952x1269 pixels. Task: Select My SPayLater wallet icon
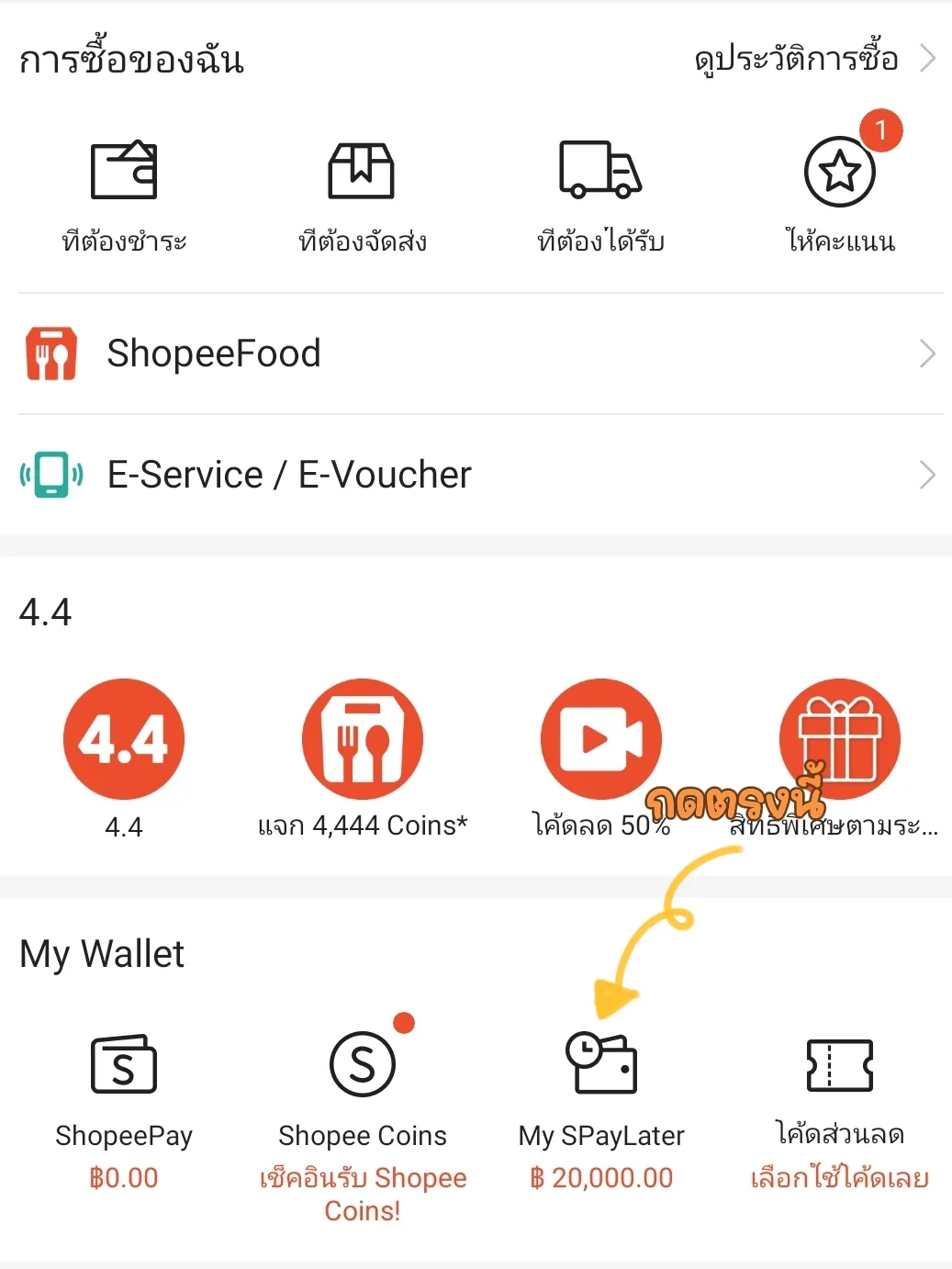click(601, 1063)
